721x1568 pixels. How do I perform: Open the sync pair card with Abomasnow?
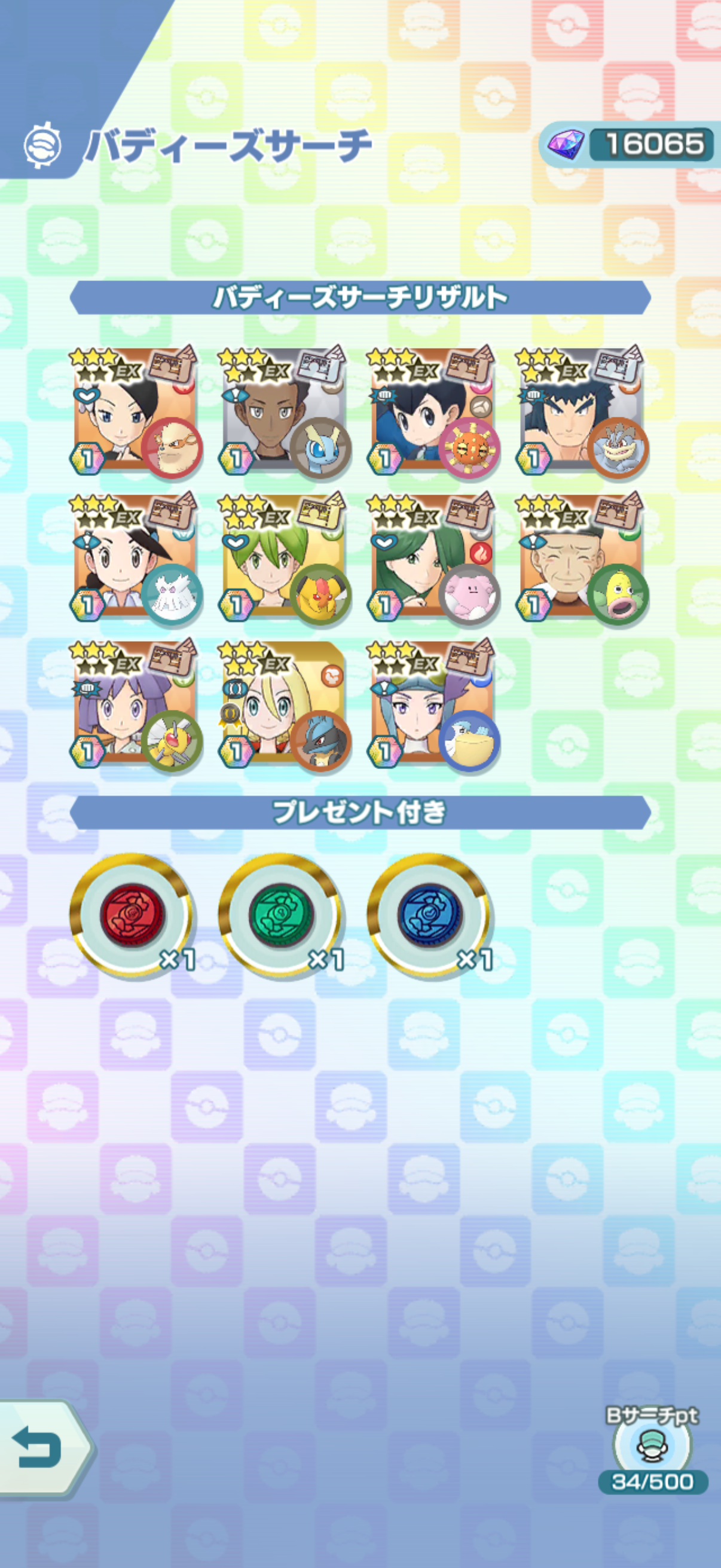[x=135, y=559]
